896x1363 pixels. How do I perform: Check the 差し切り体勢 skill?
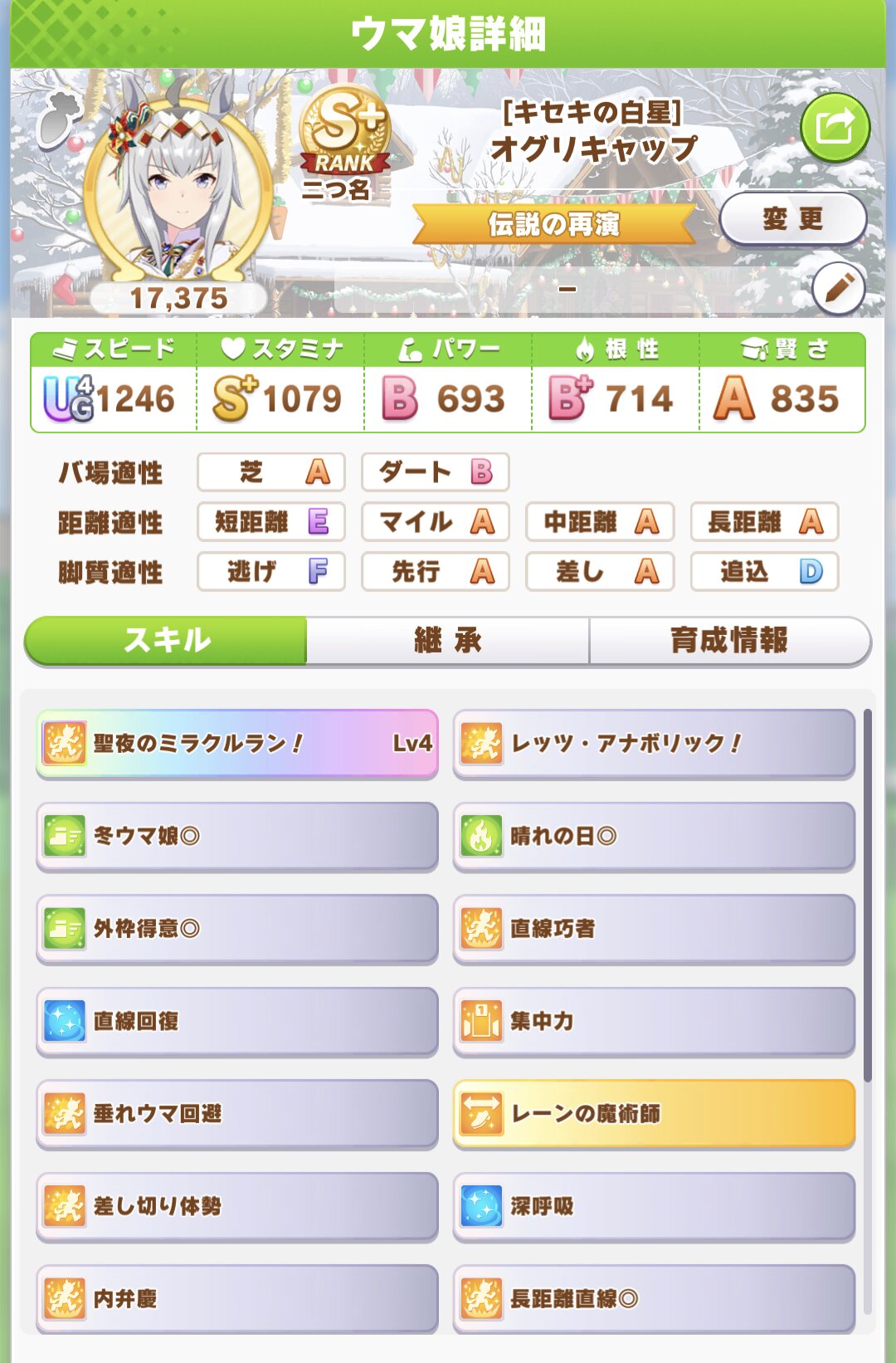pyautogui.click(x=237, y=1206)
